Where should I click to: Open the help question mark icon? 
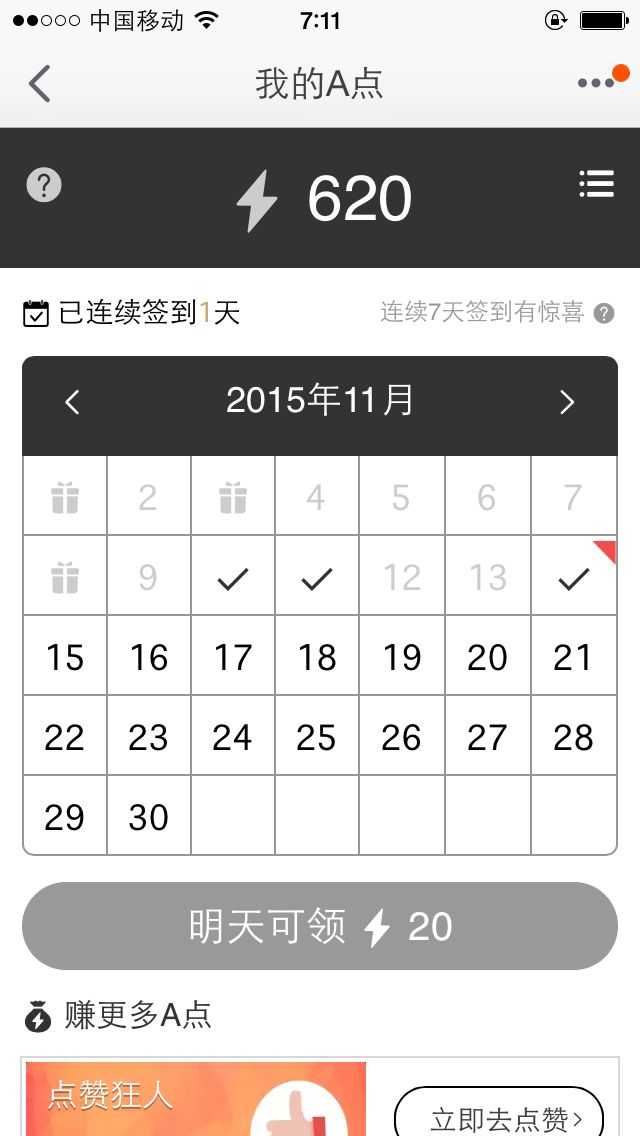point(44,185)
